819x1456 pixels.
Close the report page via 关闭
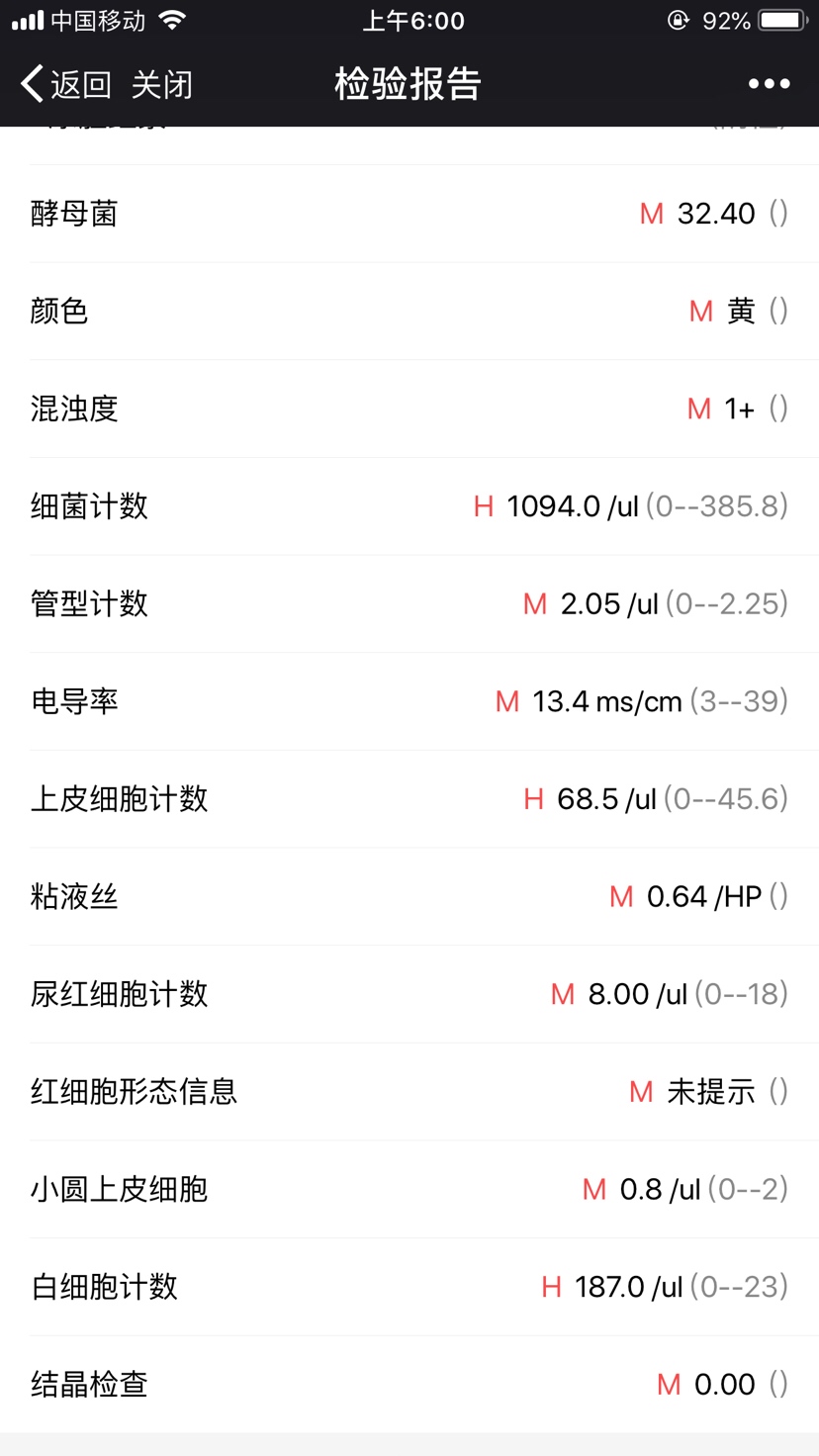pos(161,84)
